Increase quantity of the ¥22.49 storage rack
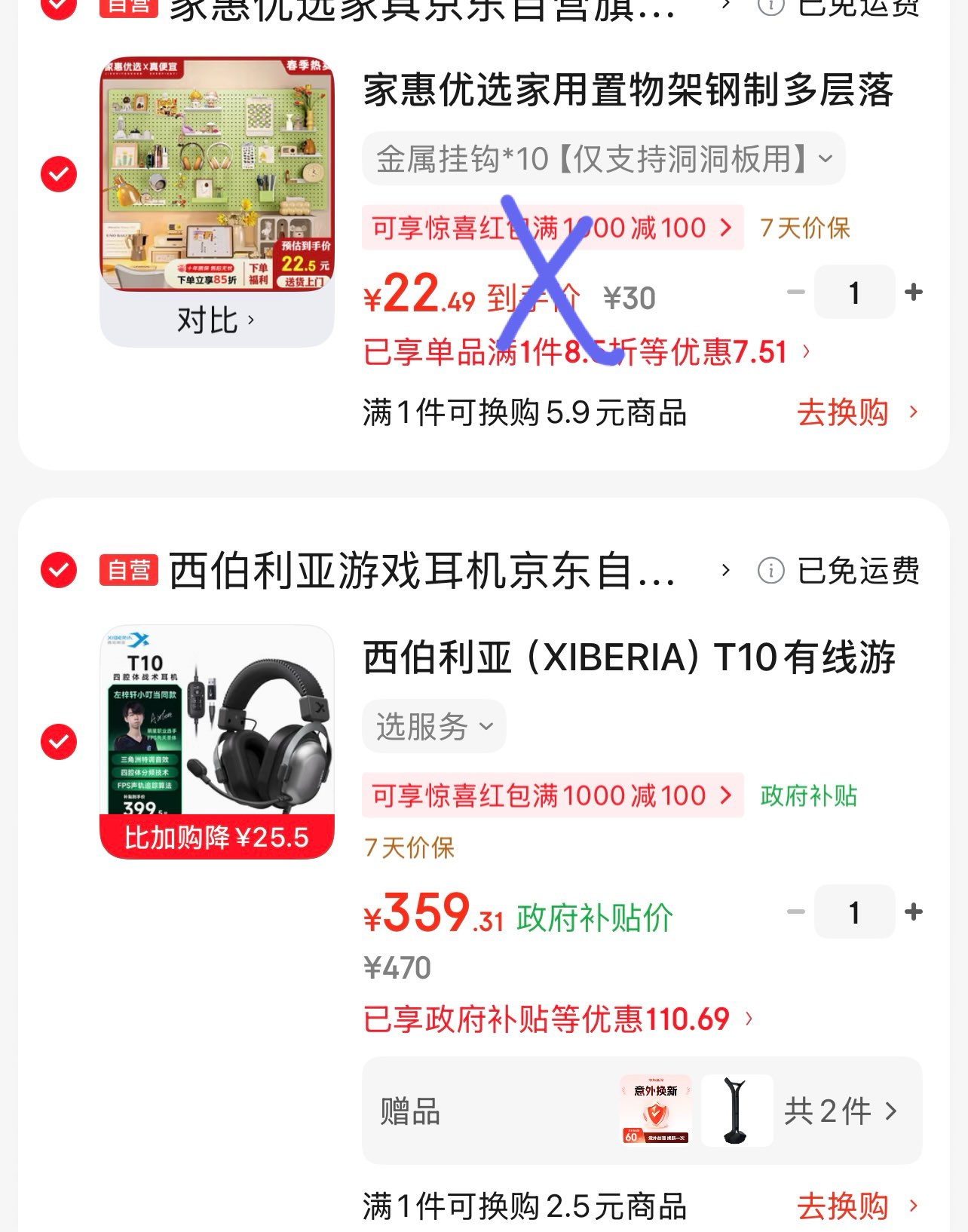968x1232 pixels. tap(914, 292)
